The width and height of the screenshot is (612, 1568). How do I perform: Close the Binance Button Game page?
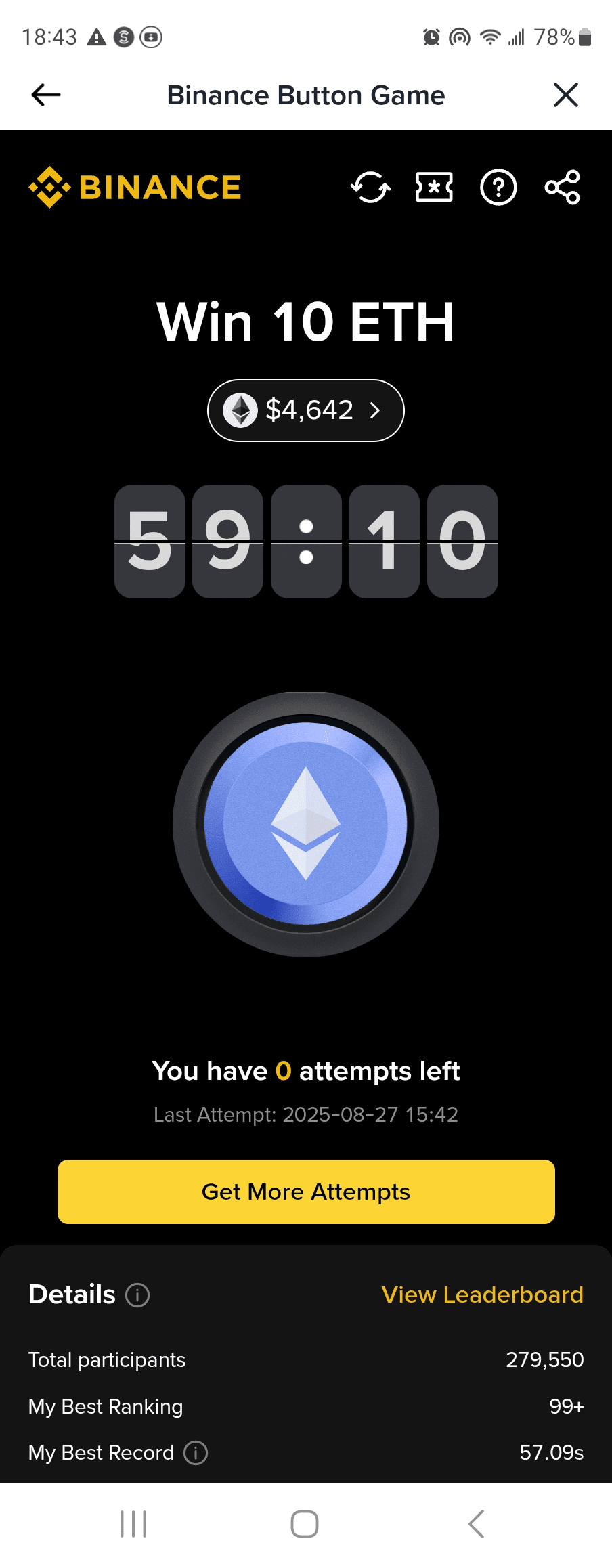pos(565,95)
